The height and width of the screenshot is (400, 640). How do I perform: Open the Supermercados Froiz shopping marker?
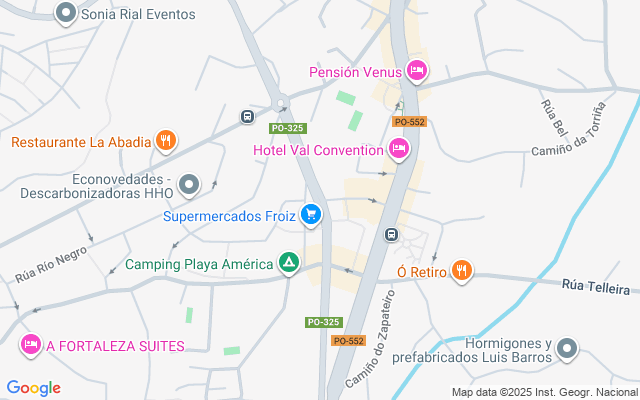(311, 214)
